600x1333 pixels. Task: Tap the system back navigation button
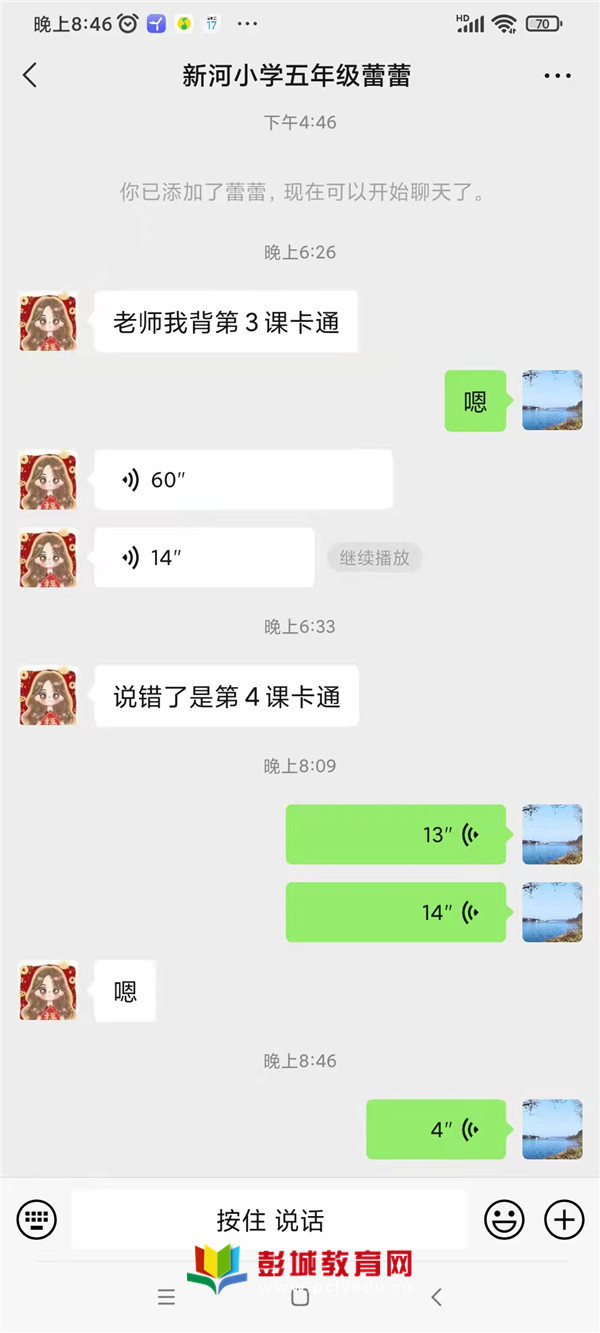click(436, 1297)
